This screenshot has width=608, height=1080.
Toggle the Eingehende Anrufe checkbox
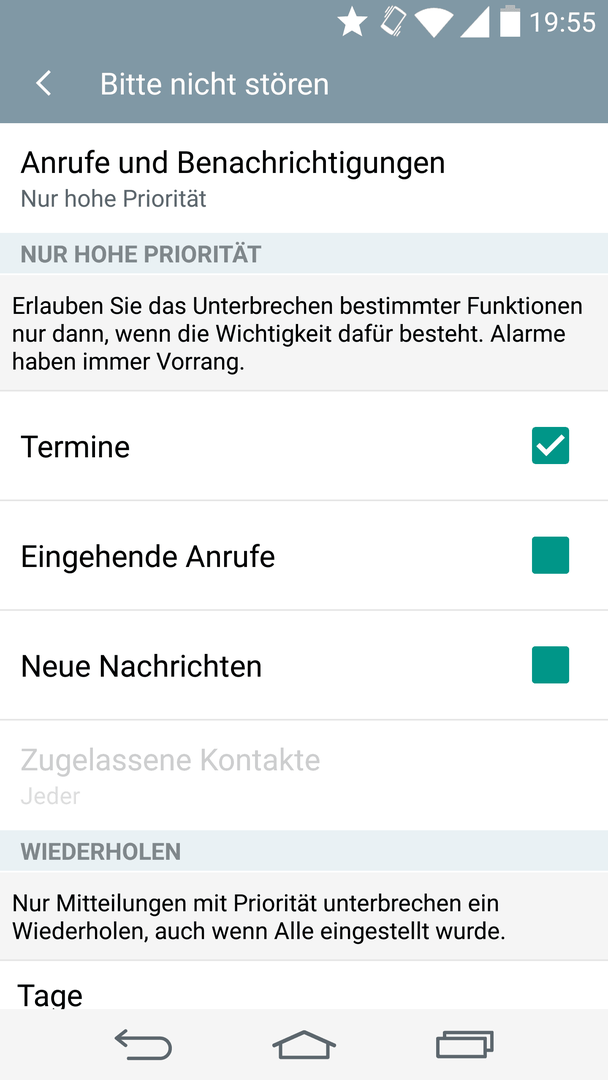(x=550, y=555)
